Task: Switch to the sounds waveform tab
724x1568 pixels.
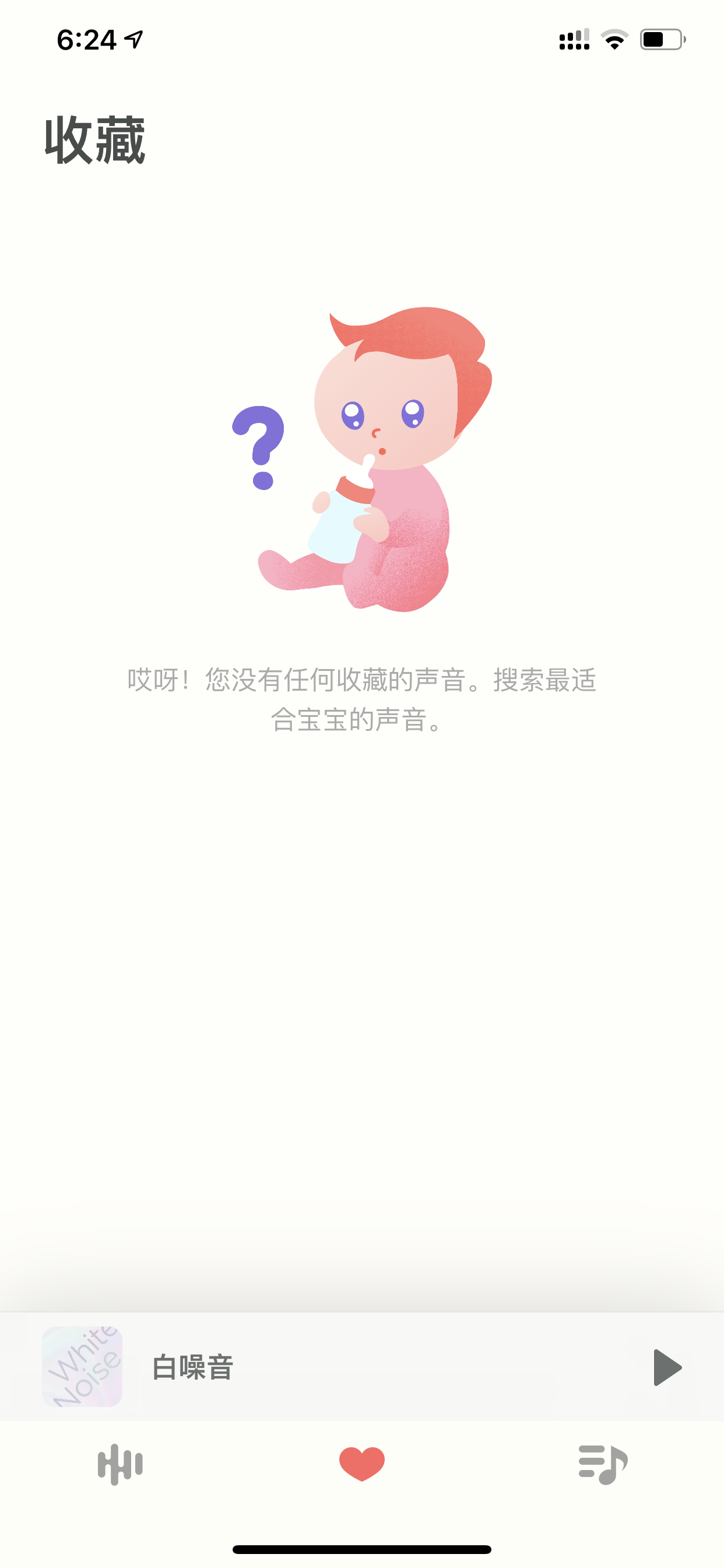Action: tap(121, 1464)
